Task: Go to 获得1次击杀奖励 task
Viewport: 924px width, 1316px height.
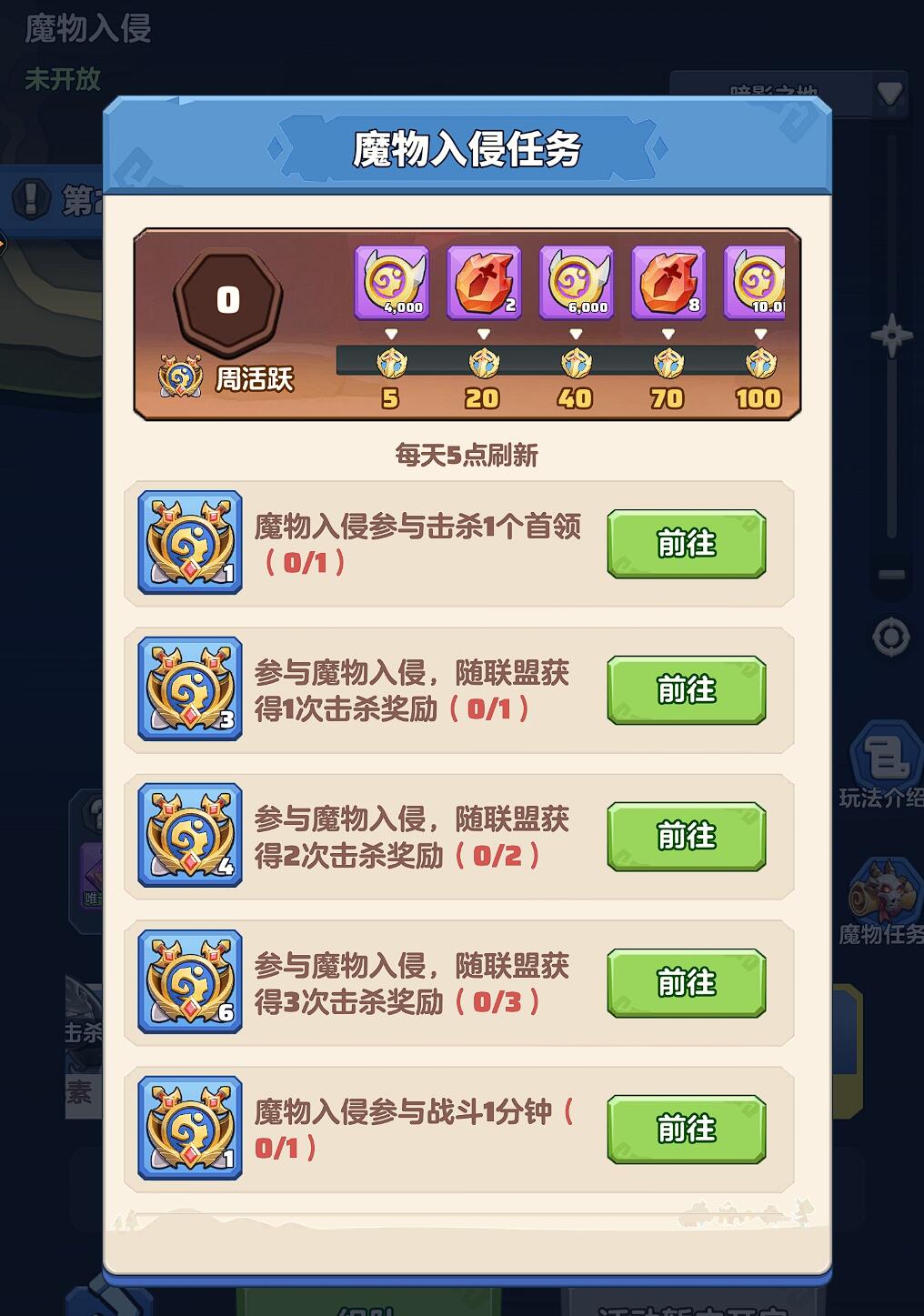Action: [x=686, y=690]
